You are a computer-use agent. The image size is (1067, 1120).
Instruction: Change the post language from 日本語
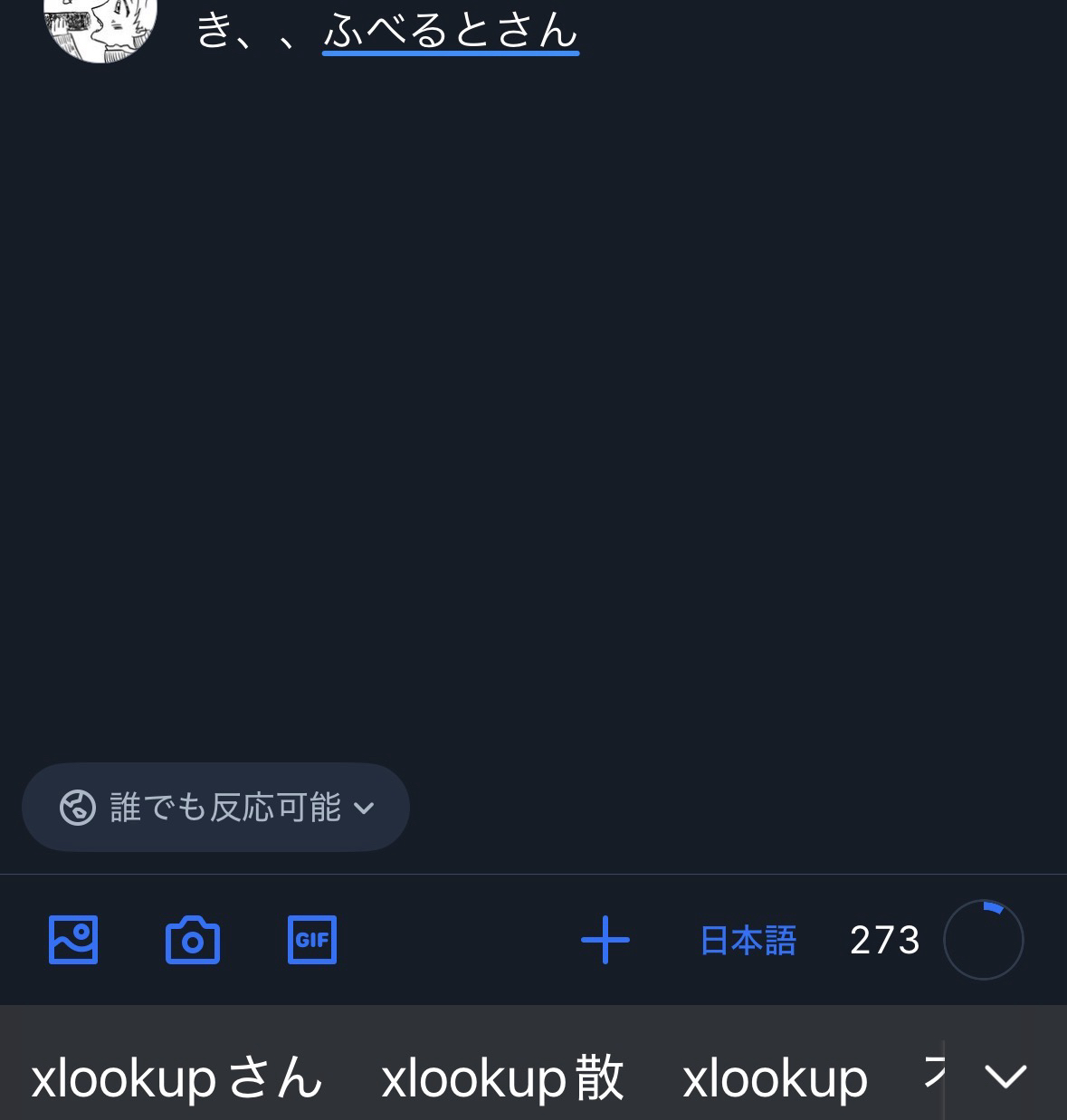[x=748, y=941]
